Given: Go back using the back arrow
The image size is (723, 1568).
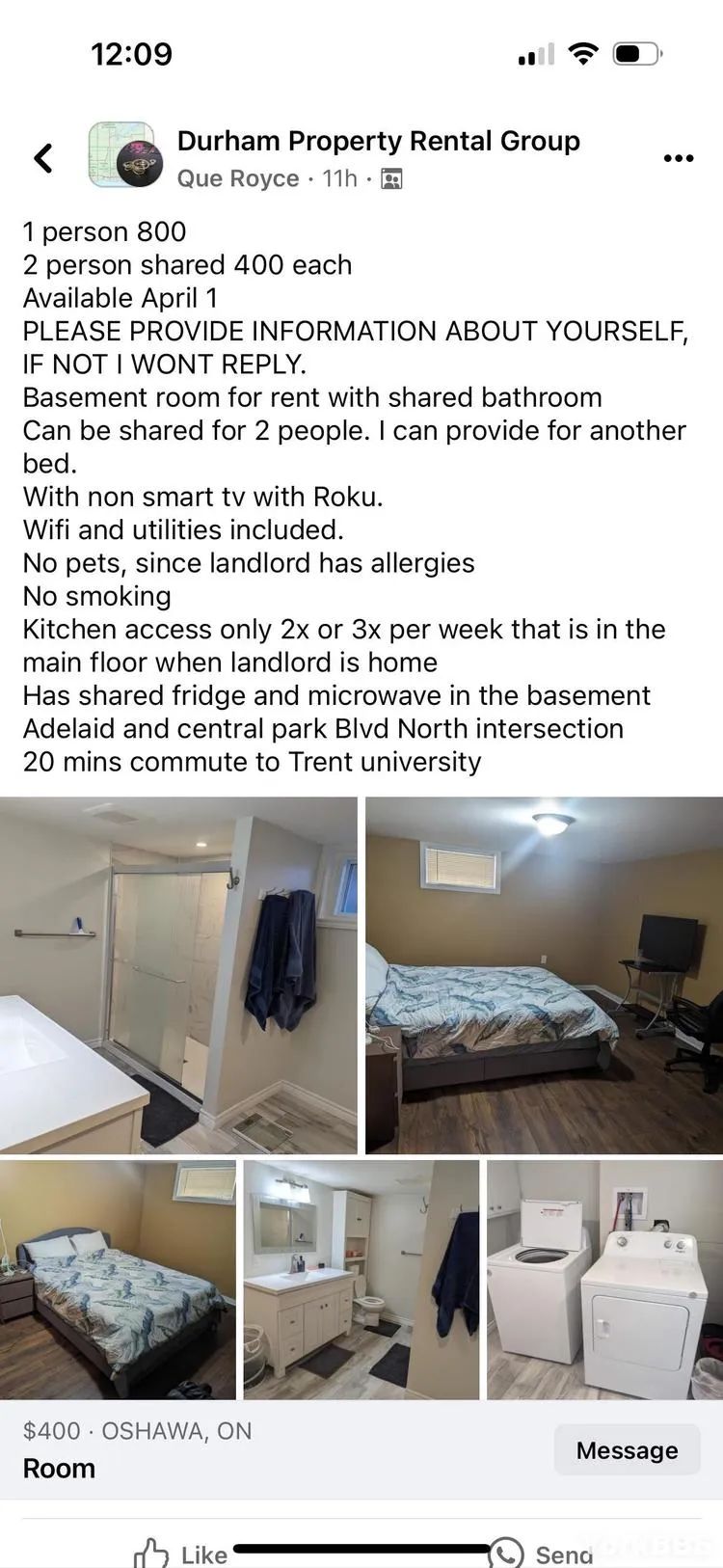Looking at the screenshot, I should coord(43,158).
